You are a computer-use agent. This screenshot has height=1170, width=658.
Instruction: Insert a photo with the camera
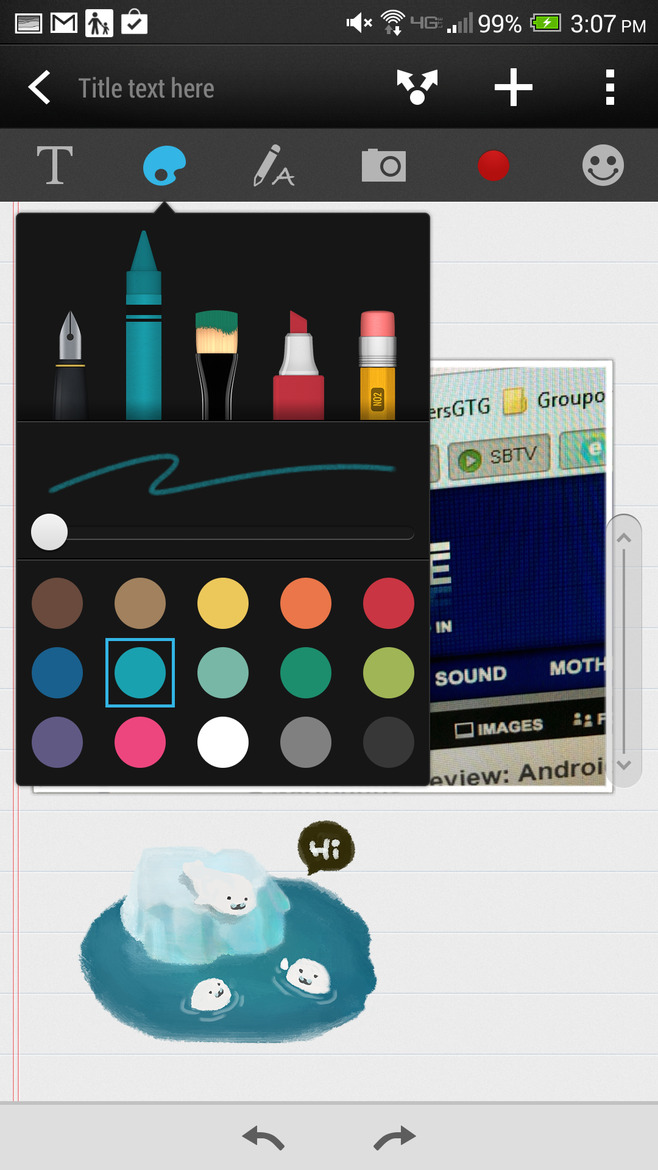click(x=384, y=165)
